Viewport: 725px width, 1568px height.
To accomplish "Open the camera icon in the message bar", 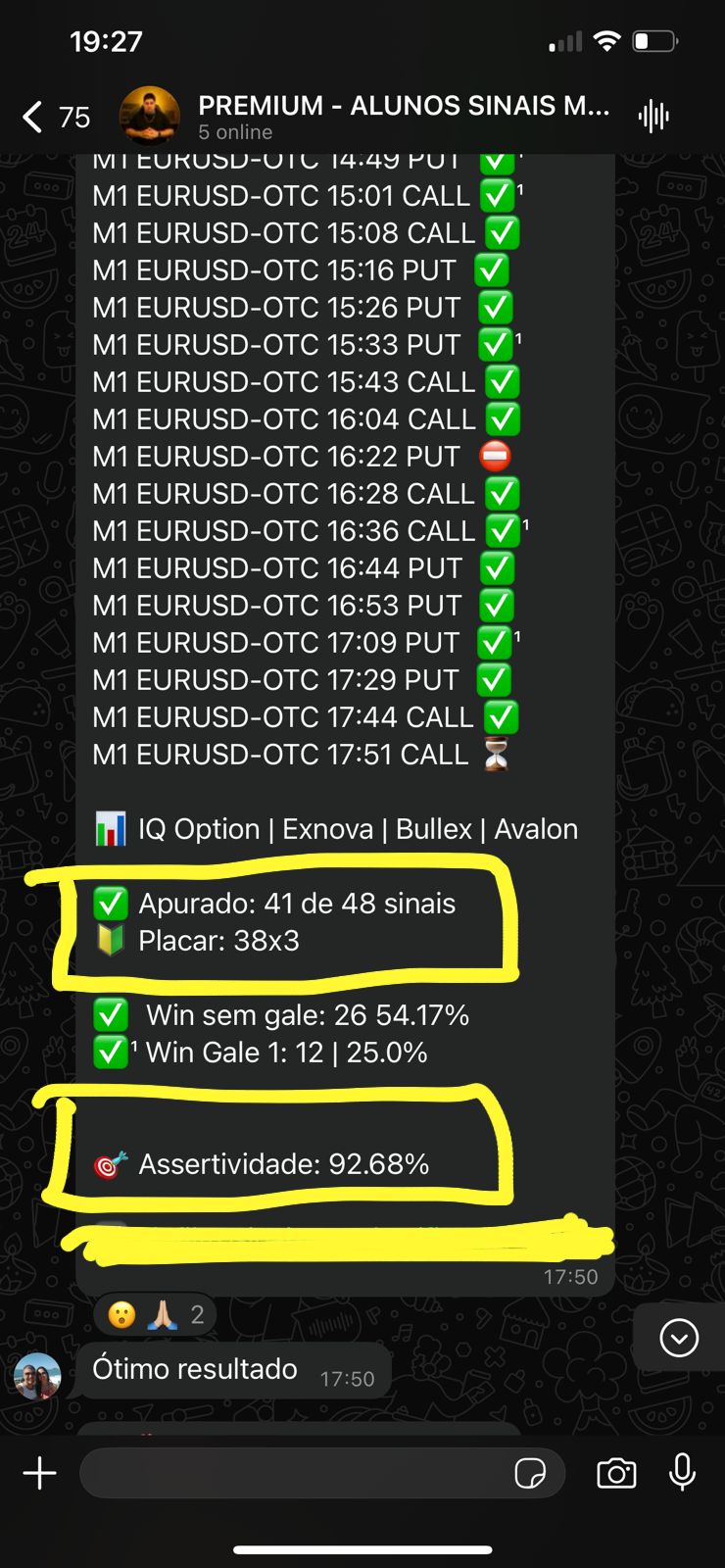I will [x=615, y=1472].
